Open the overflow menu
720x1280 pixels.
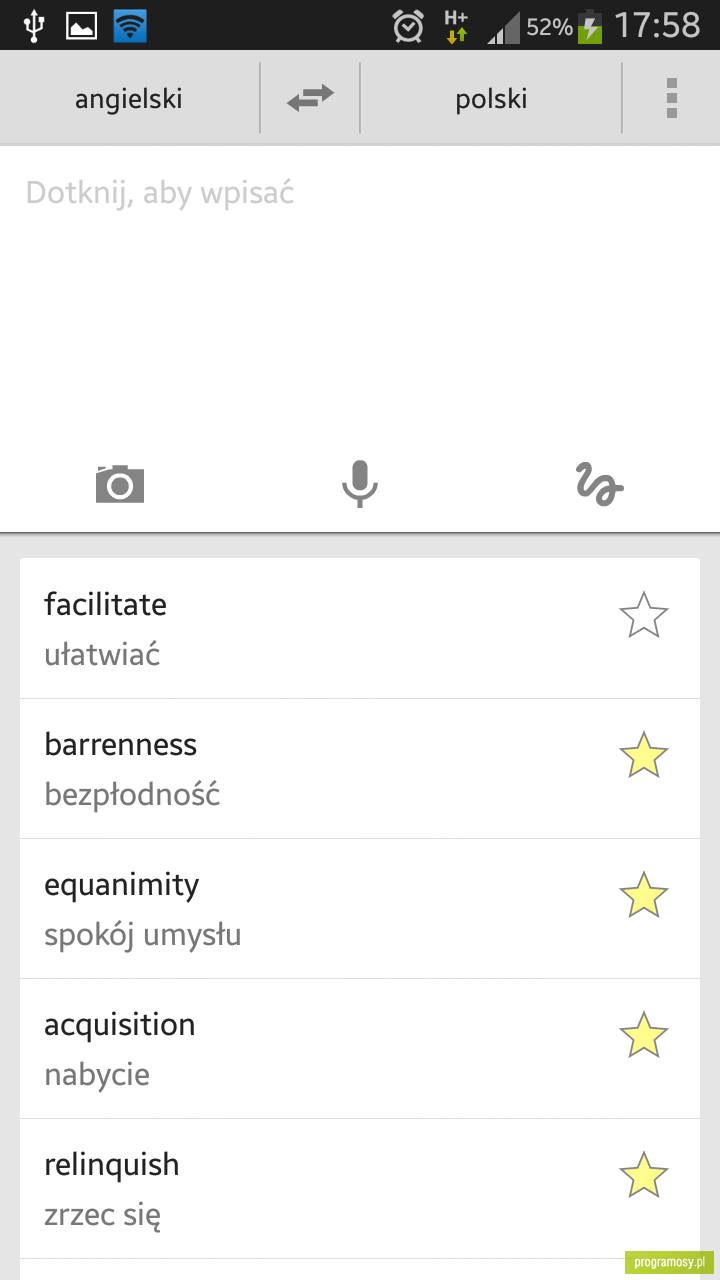coord(672,98)
